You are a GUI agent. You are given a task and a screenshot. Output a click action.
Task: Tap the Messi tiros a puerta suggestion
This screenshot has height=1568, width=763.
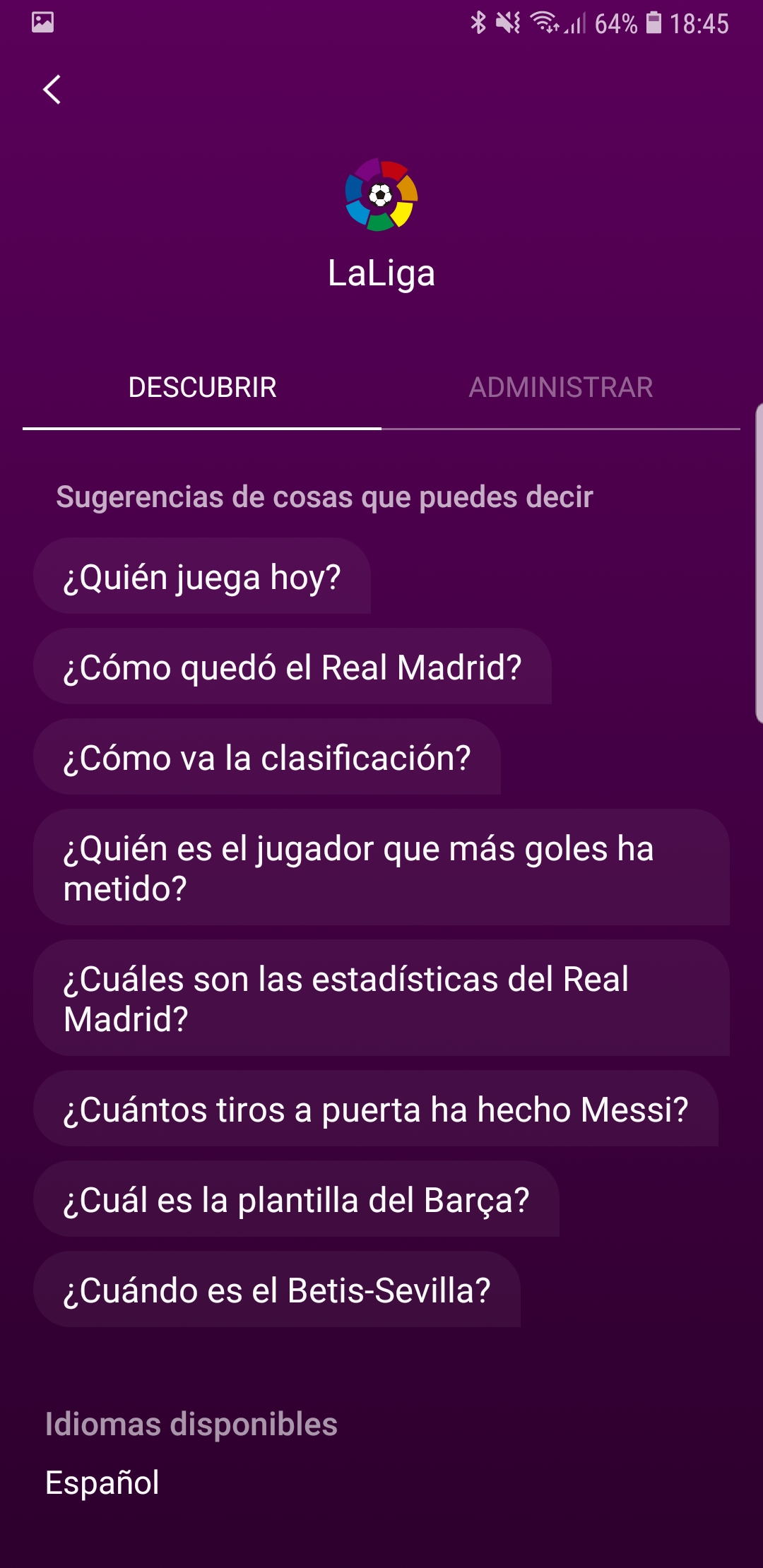click(x=376, y=1109)
